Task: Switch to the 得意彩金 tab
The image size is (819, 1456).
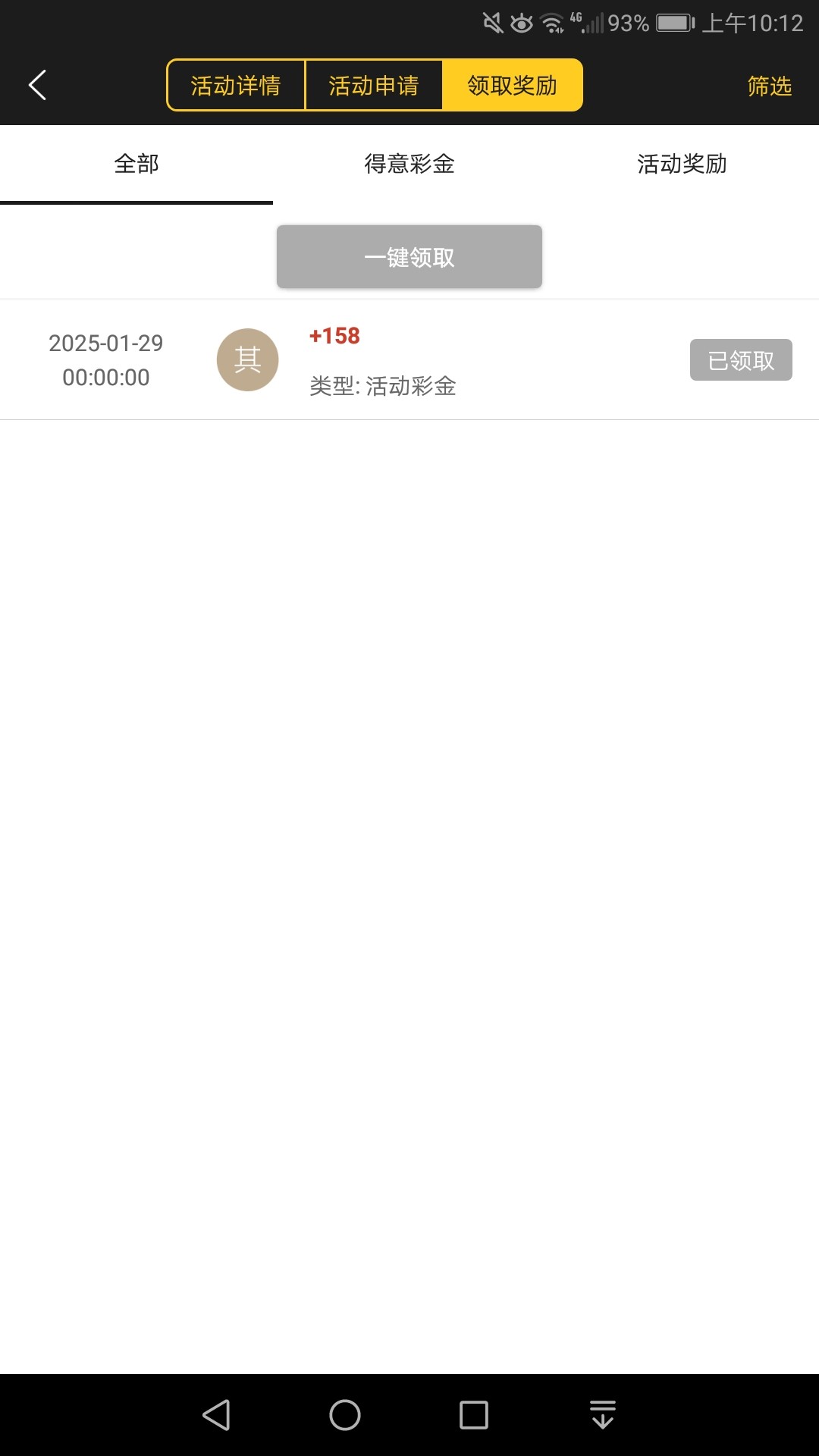Action: click(409, 164)
